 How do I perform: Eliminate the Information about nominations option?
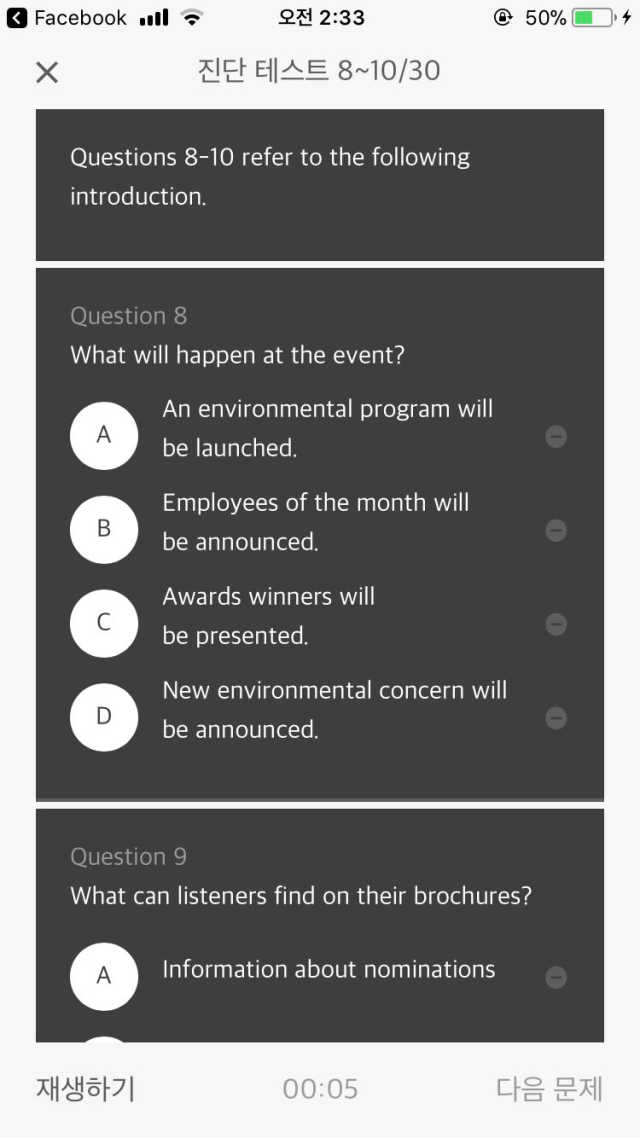(556, 978)
